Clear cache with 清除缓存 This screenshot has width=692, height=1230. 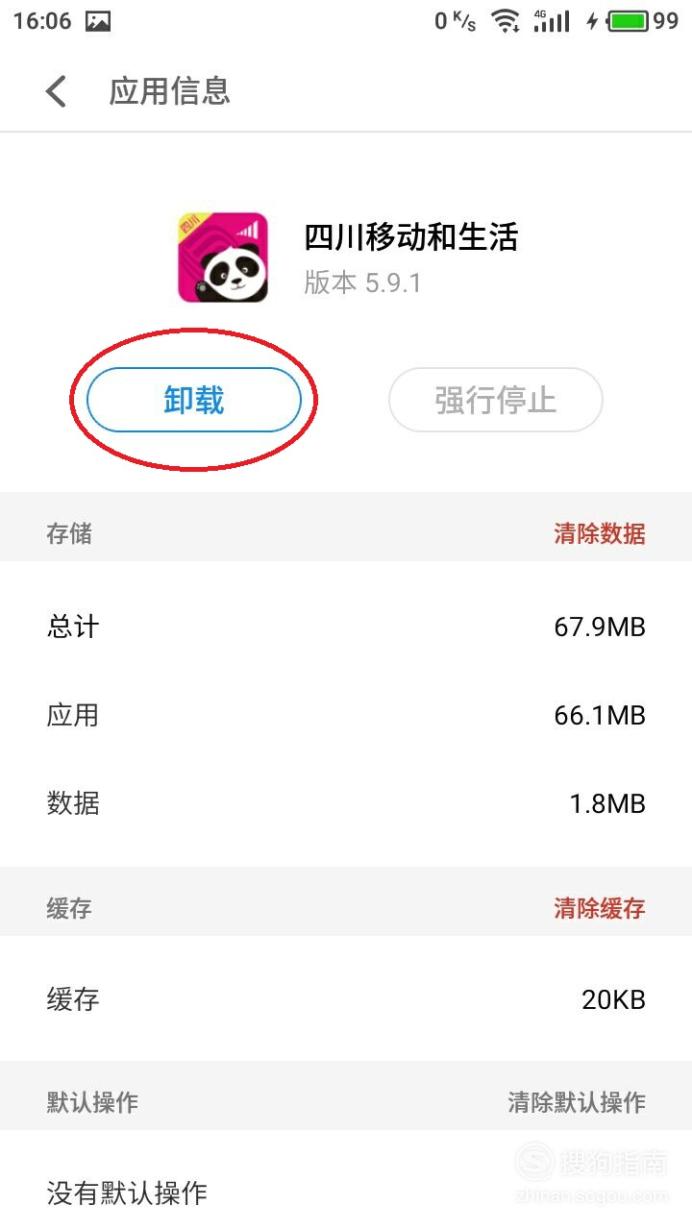(599, 908)
